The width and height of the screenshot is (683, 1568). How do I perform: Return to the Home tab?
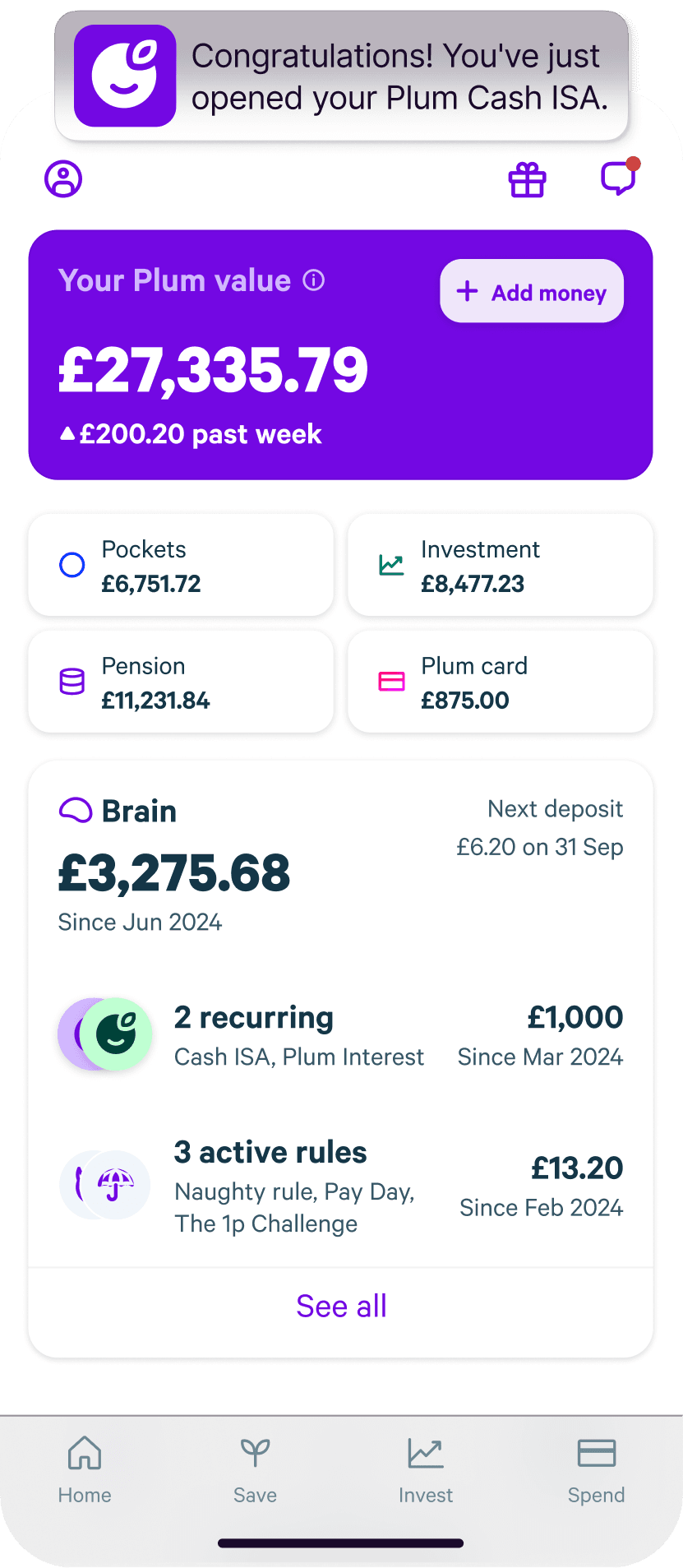(x=85, y=1472)
